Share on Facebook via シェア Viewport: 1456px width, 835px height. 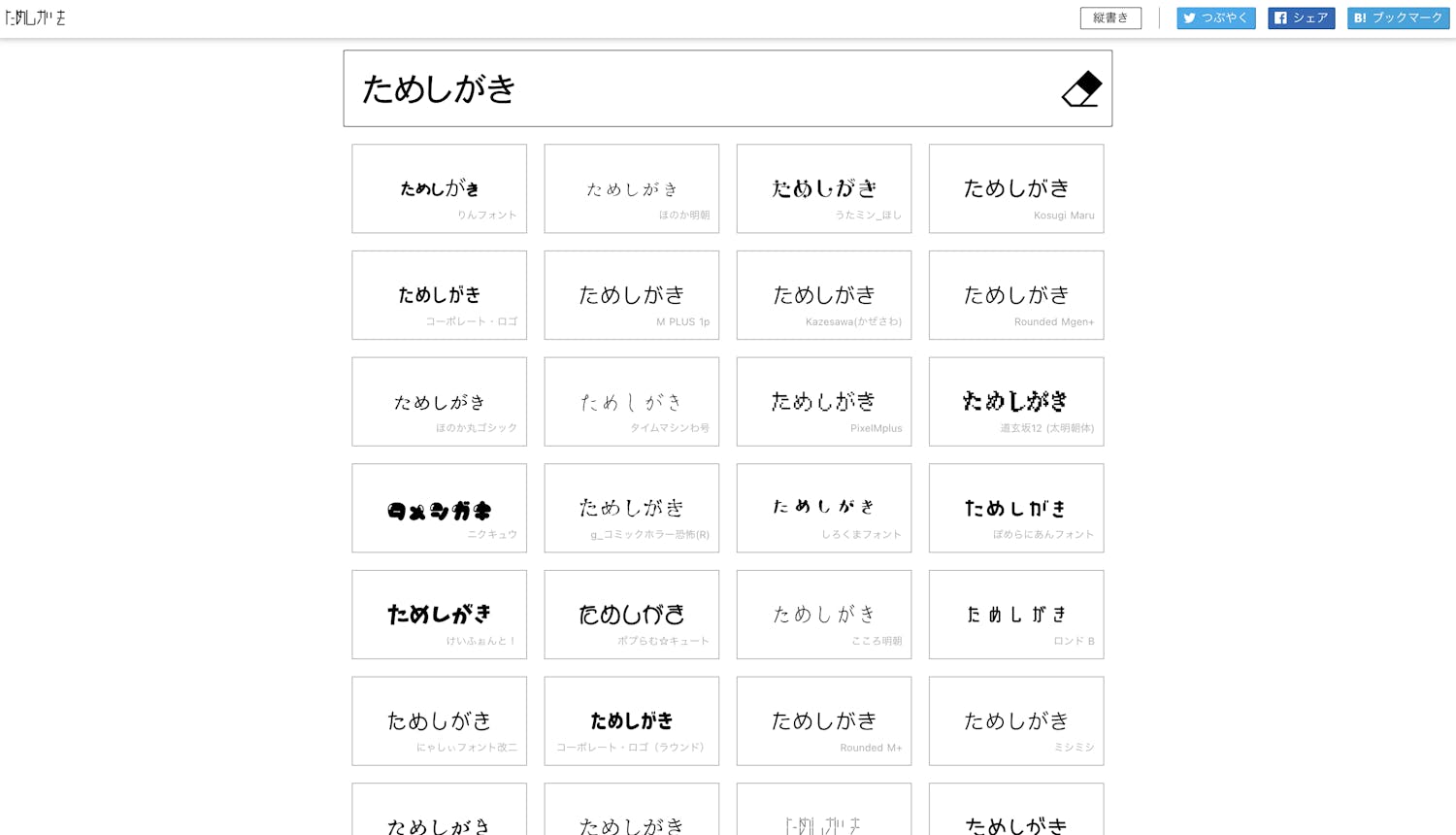click(x=1301, y=17)
